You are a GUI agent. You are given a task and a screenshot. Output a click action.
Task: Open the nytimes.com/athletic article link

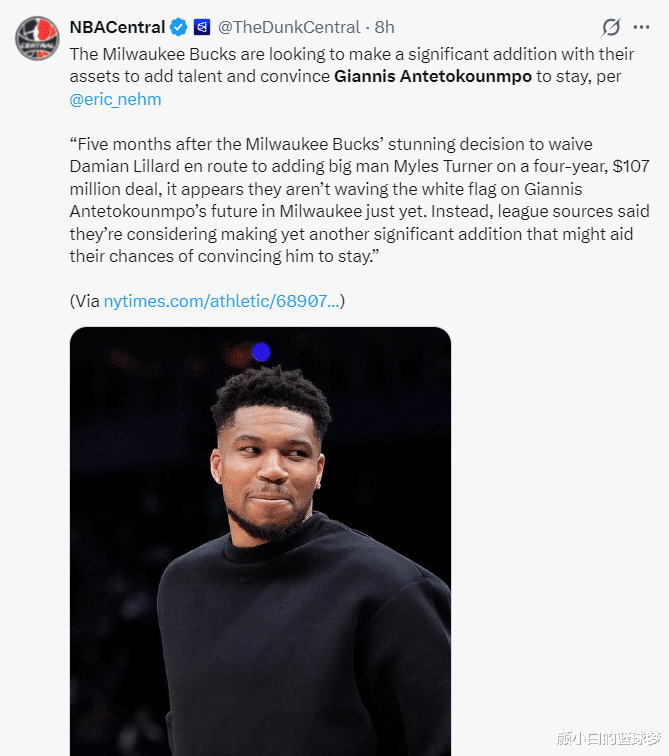tap(221, 301)
